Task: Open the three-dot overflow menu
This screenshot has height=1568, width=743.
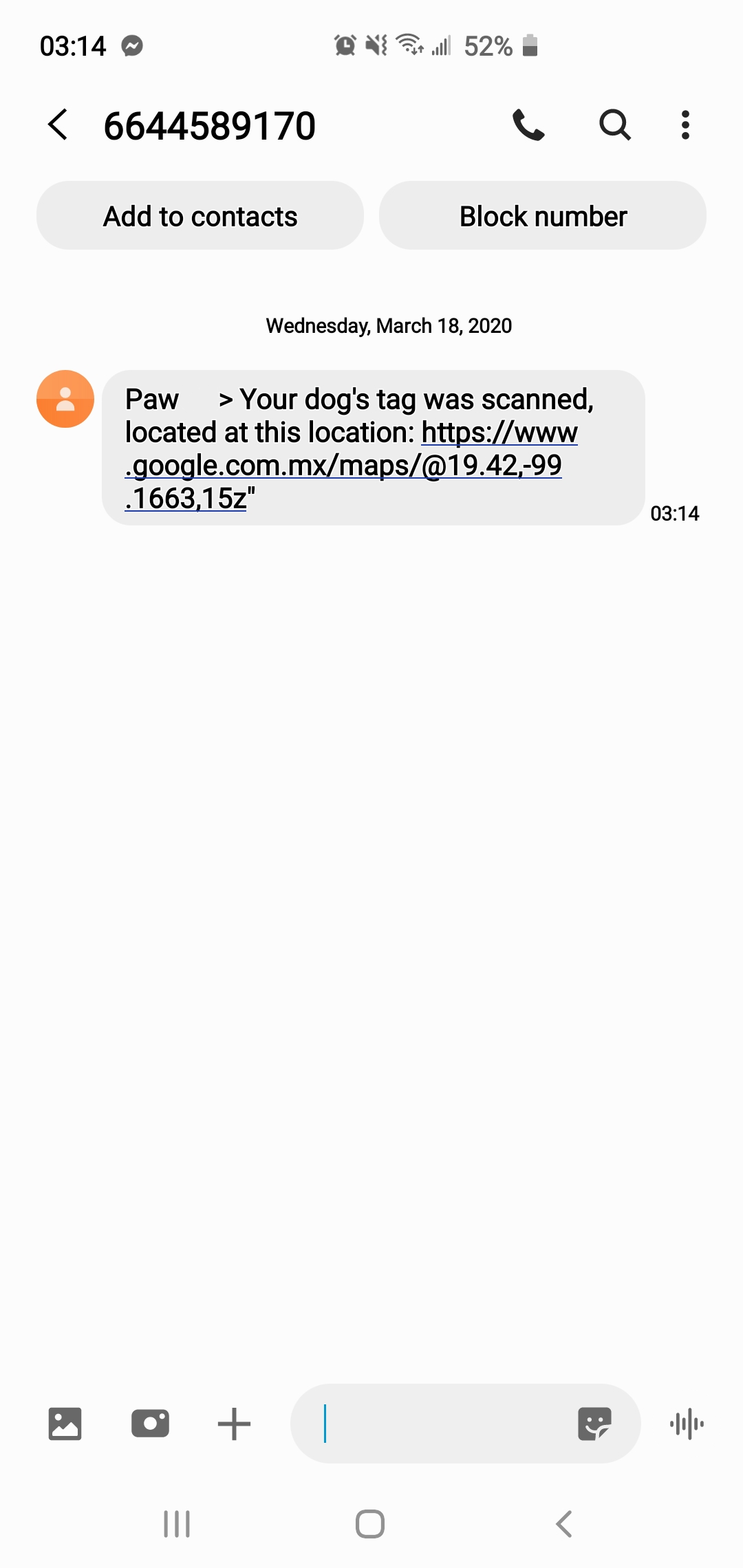Action: pyautogui.click(x=685, y=125)
